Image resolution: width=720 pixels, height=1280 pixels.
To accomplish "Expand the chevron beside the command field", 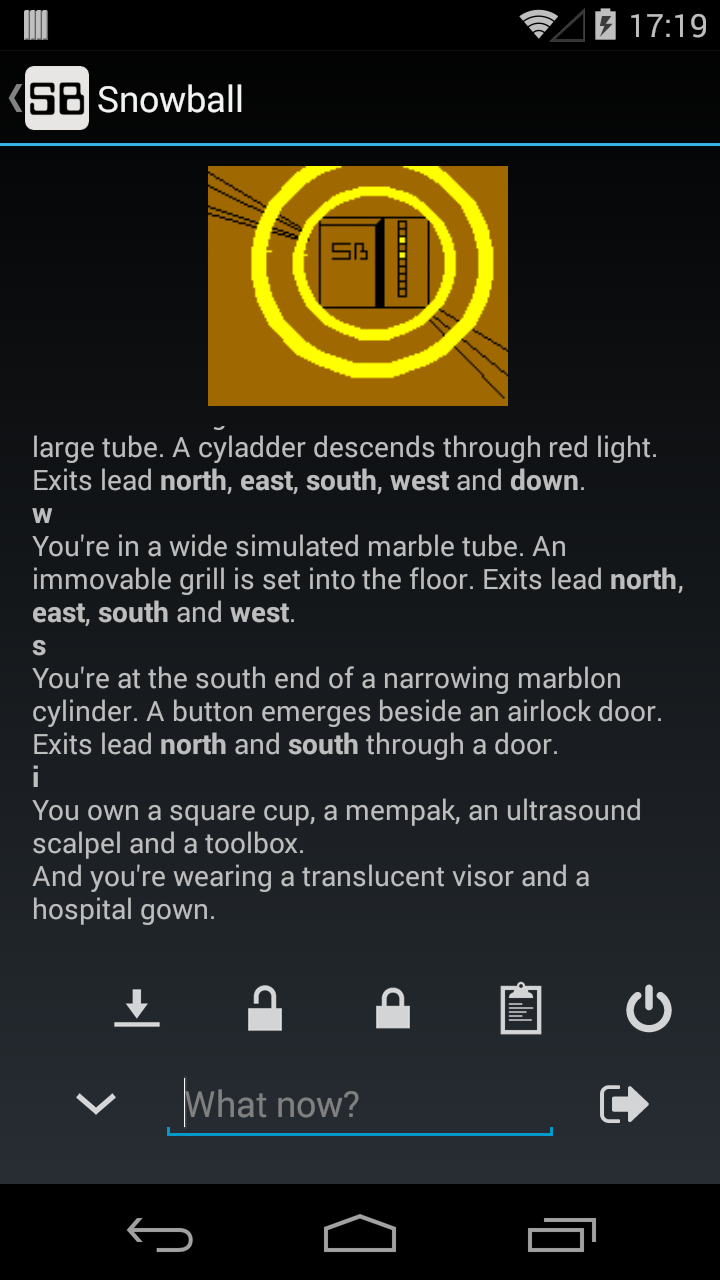I will 96,1104.
